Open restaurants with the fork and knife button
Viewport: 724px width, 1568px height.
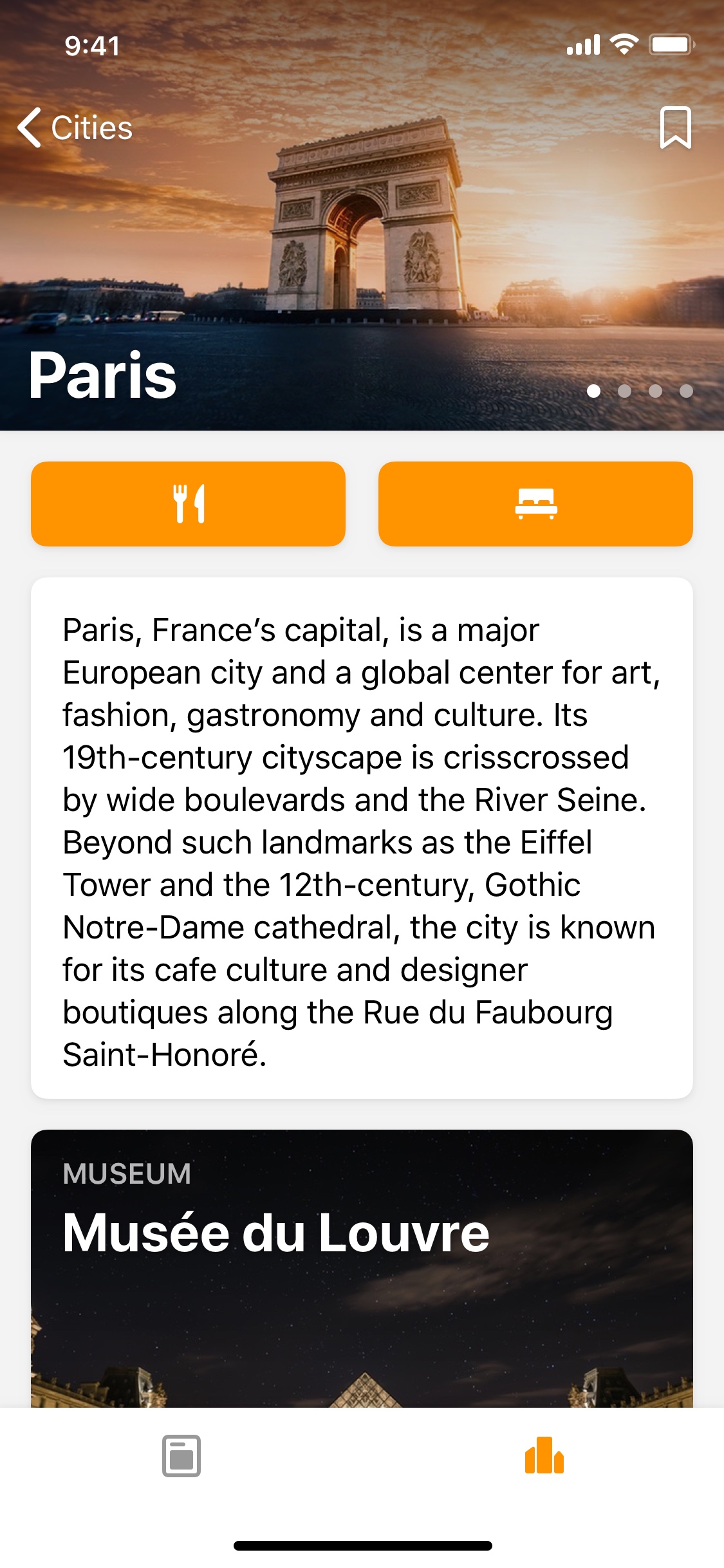[188, 503]
